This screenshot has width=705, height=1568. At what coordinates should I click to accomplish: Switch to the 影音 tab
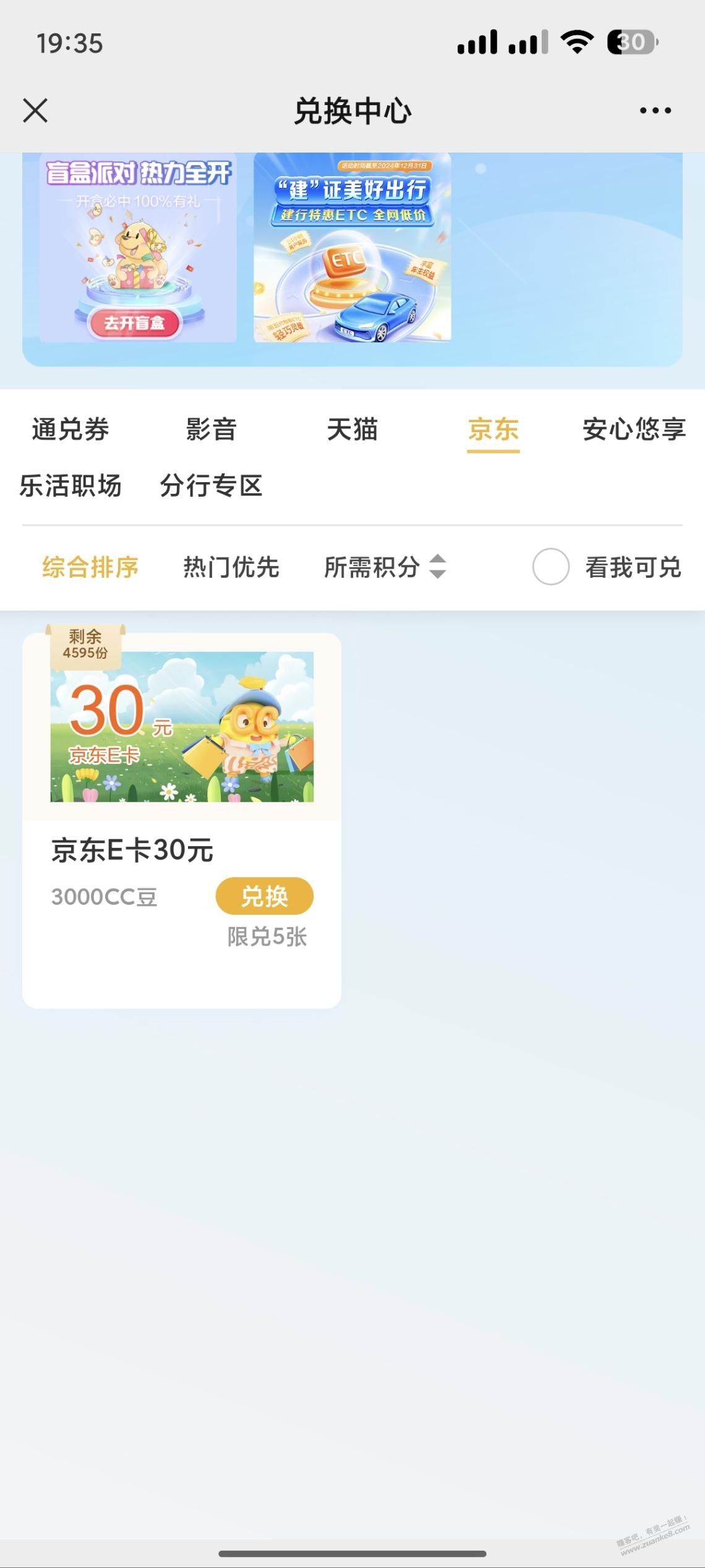point(211,430)
